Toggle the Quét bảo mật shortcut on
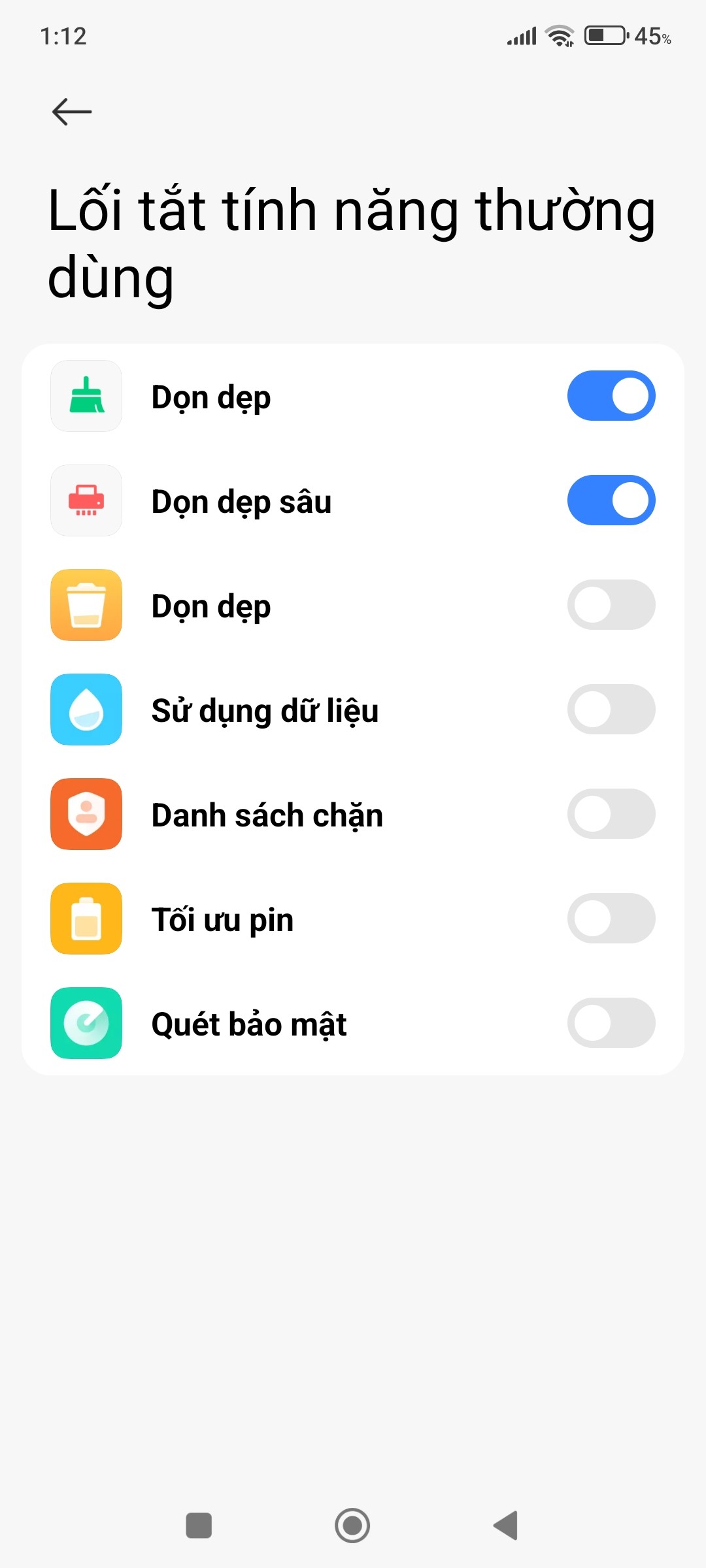This screenshot has width=706, height=1568. click(611, 1023)
